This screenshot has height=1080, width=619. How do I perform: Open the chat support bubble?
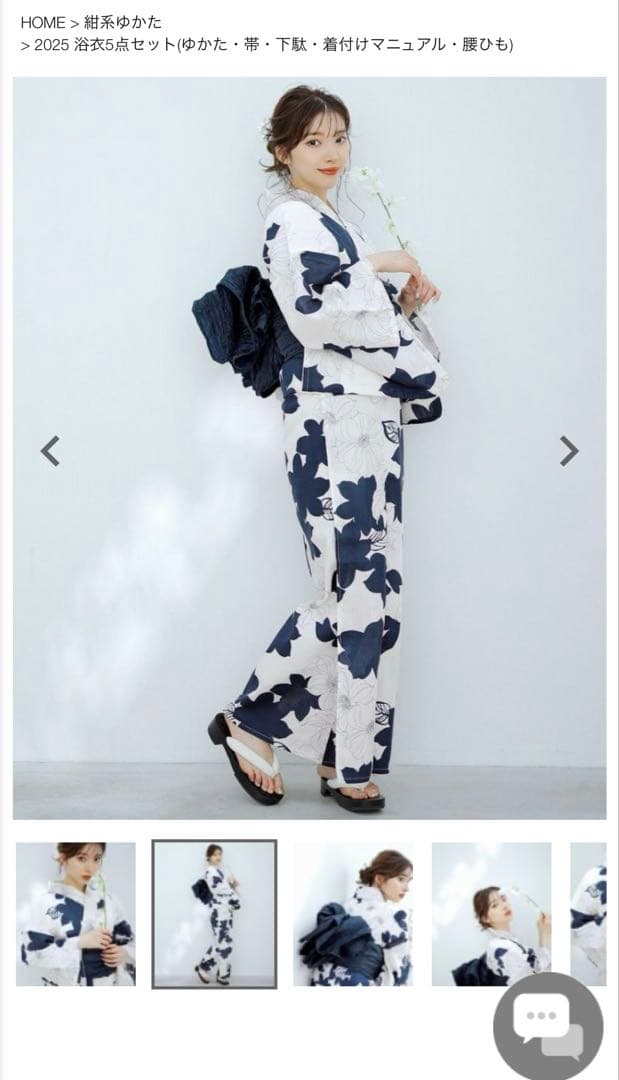click(548, 1026)
